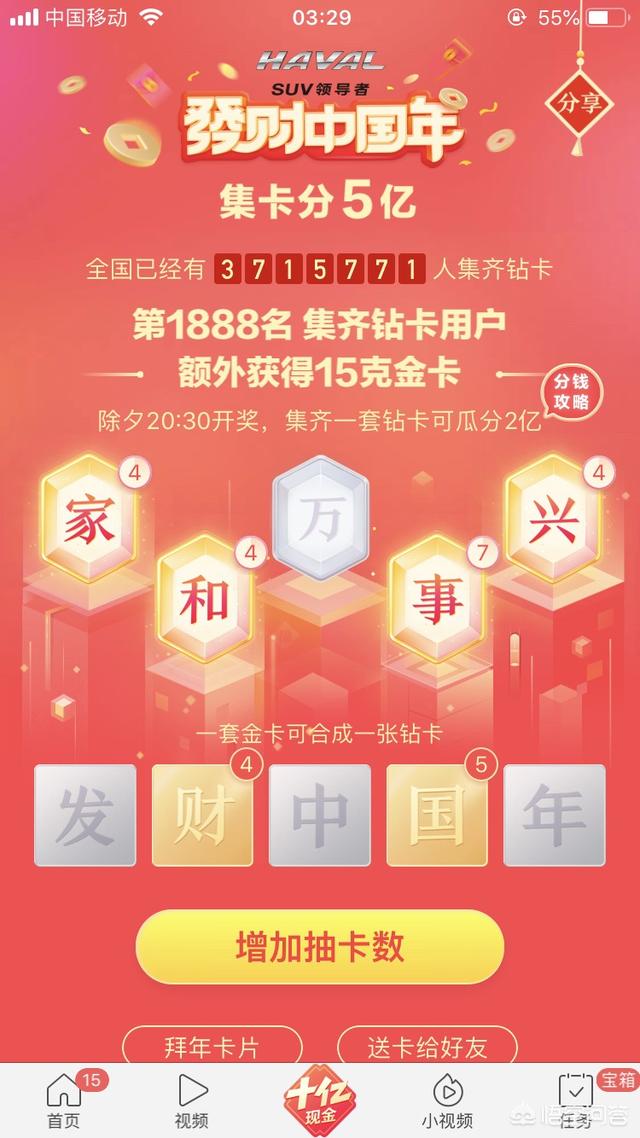Viewport: 640px width, 1138px height.
Task: Switch to the 小视频 tab
Action: [x=447, y=1100]
